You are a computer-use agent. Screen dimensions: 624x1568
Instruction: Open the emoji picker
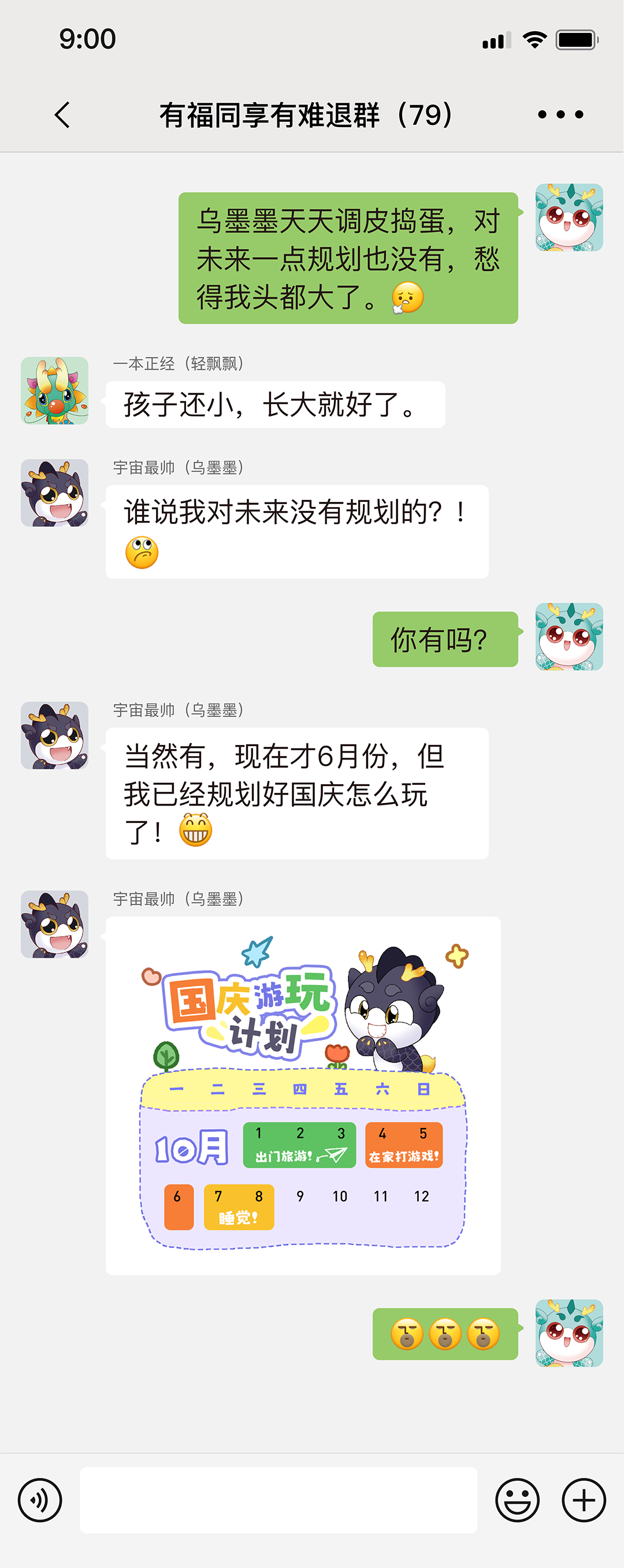tap(517, 1500)
